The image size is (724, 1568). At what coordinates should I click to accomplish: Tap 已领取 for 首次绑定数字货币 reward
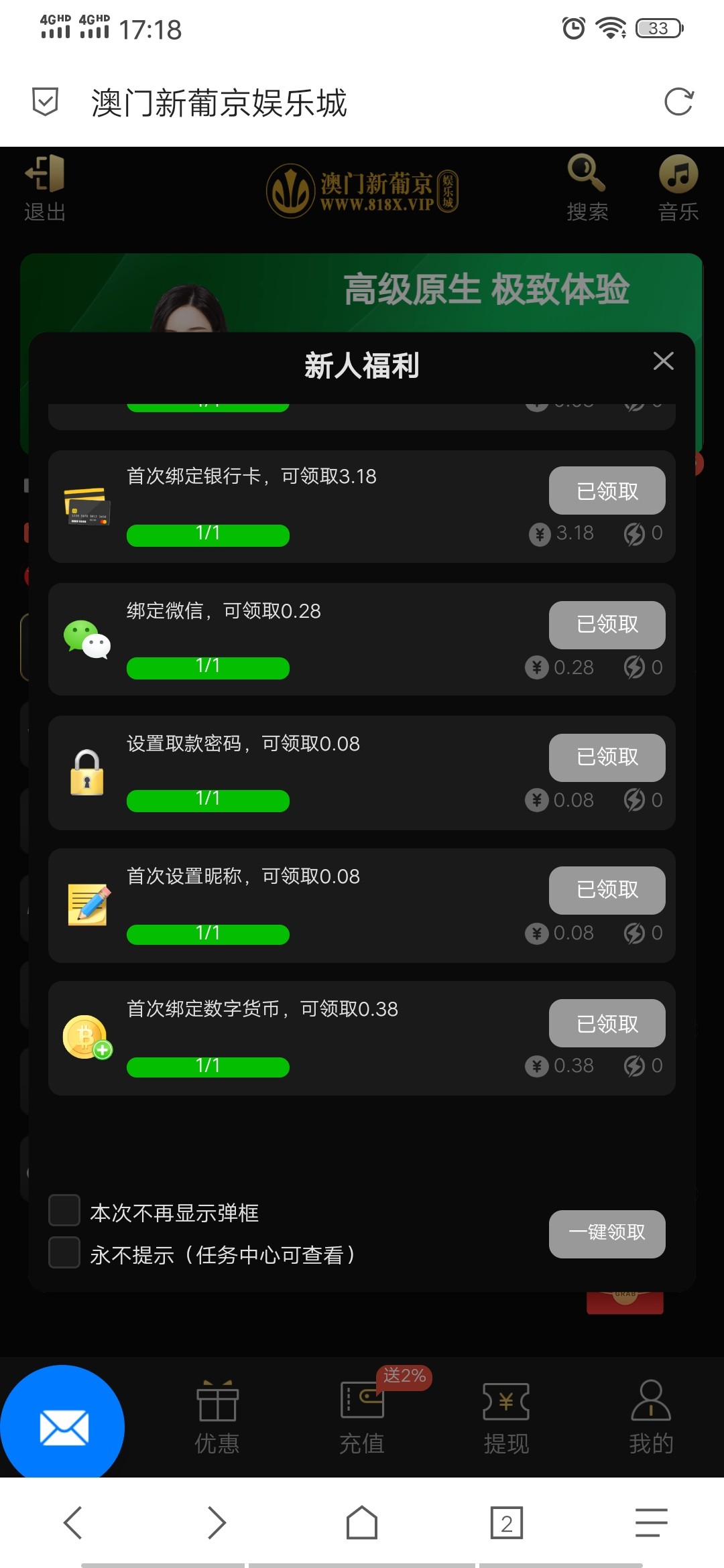coord(607,1023)
